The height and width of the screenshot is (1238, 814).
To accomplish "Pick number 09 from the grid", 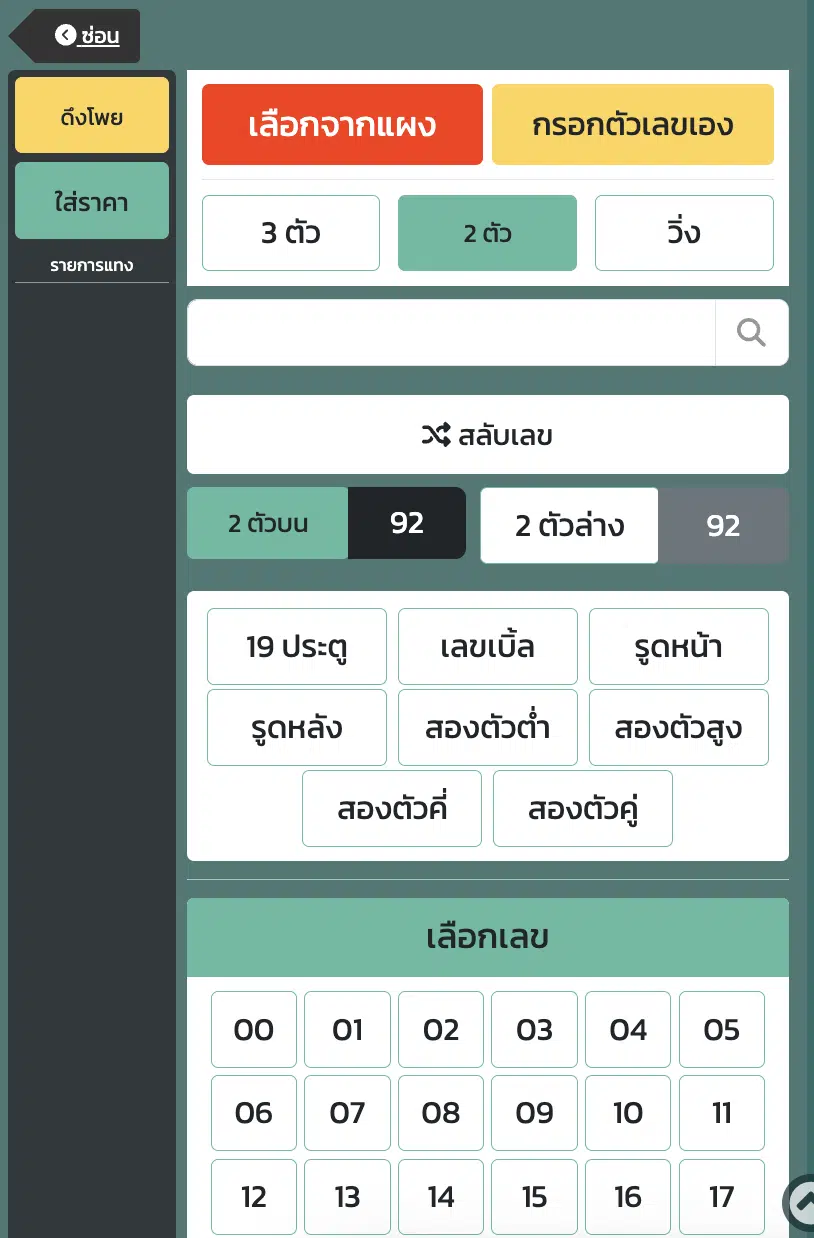I will coord(534,1113).
